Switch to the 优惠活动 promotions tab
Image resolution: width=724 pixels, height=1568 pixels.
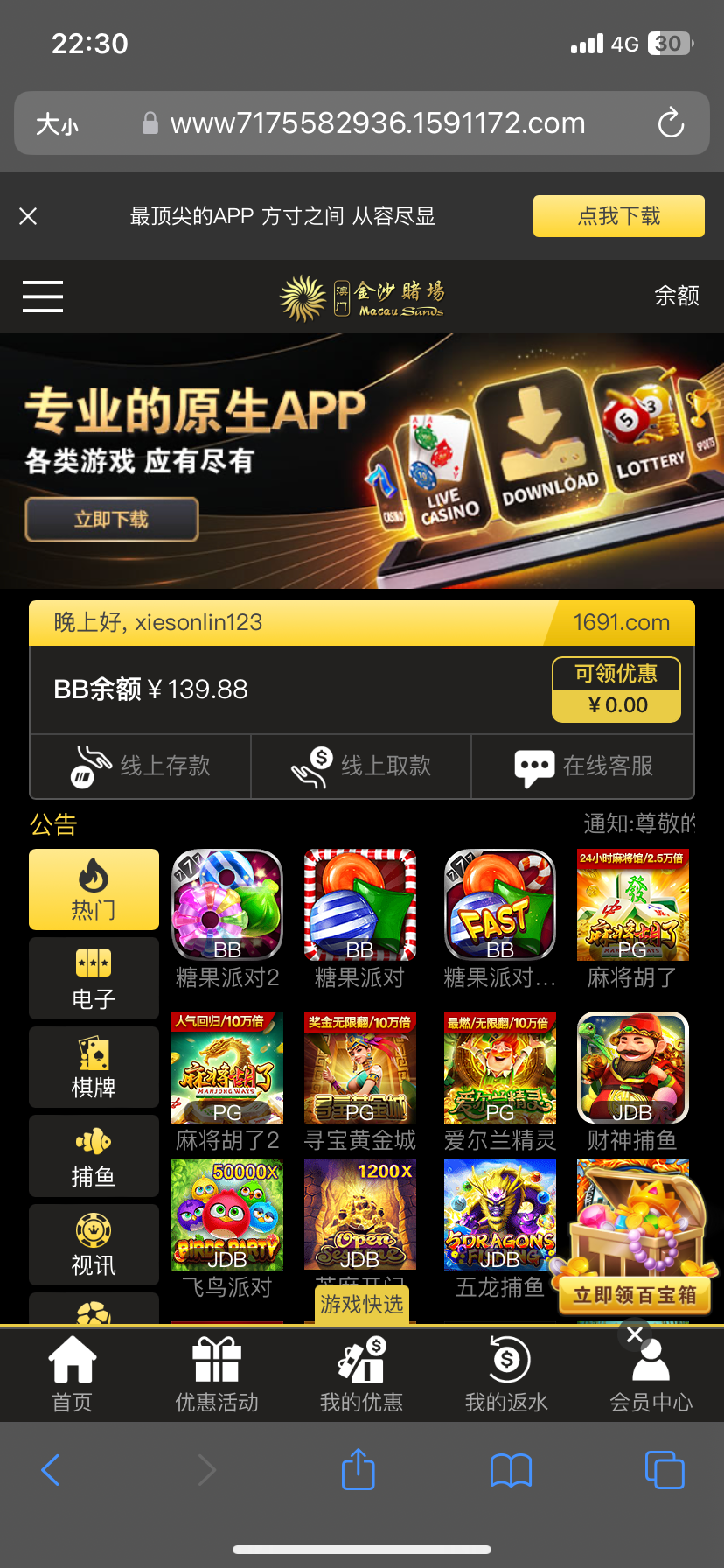(x=217, y=1375)
